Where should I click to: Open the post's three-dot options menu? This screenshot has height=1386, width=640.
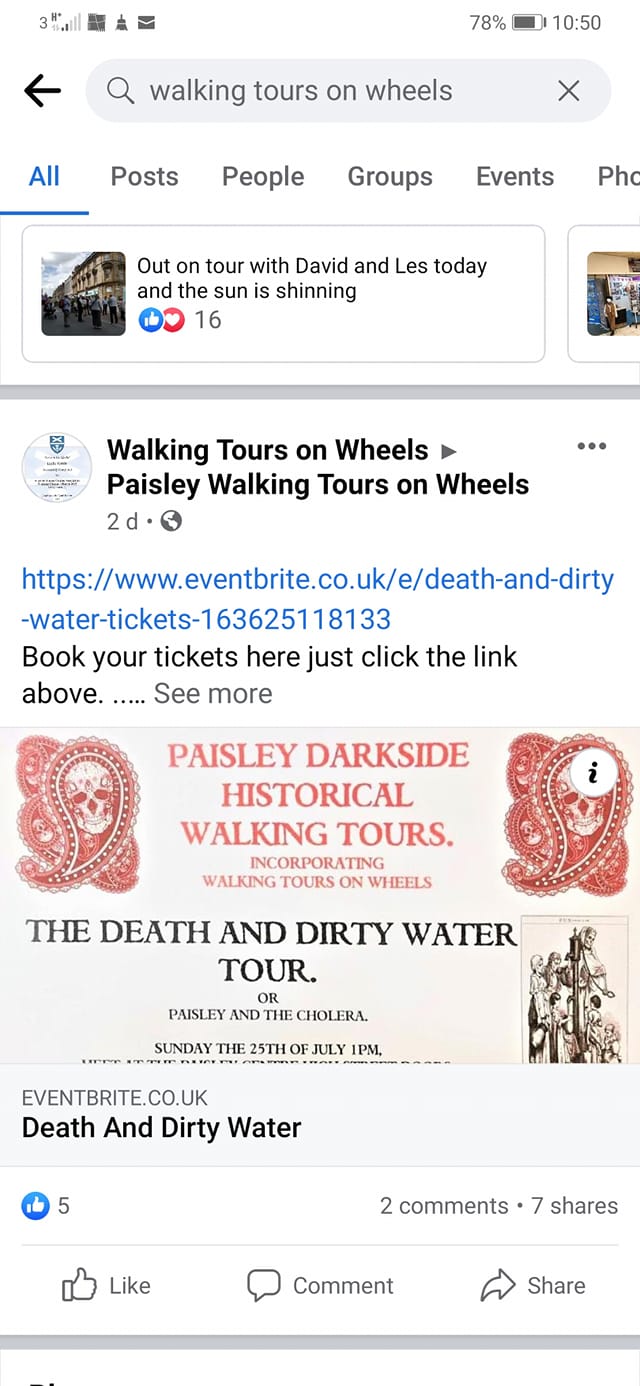click(592, 446)
